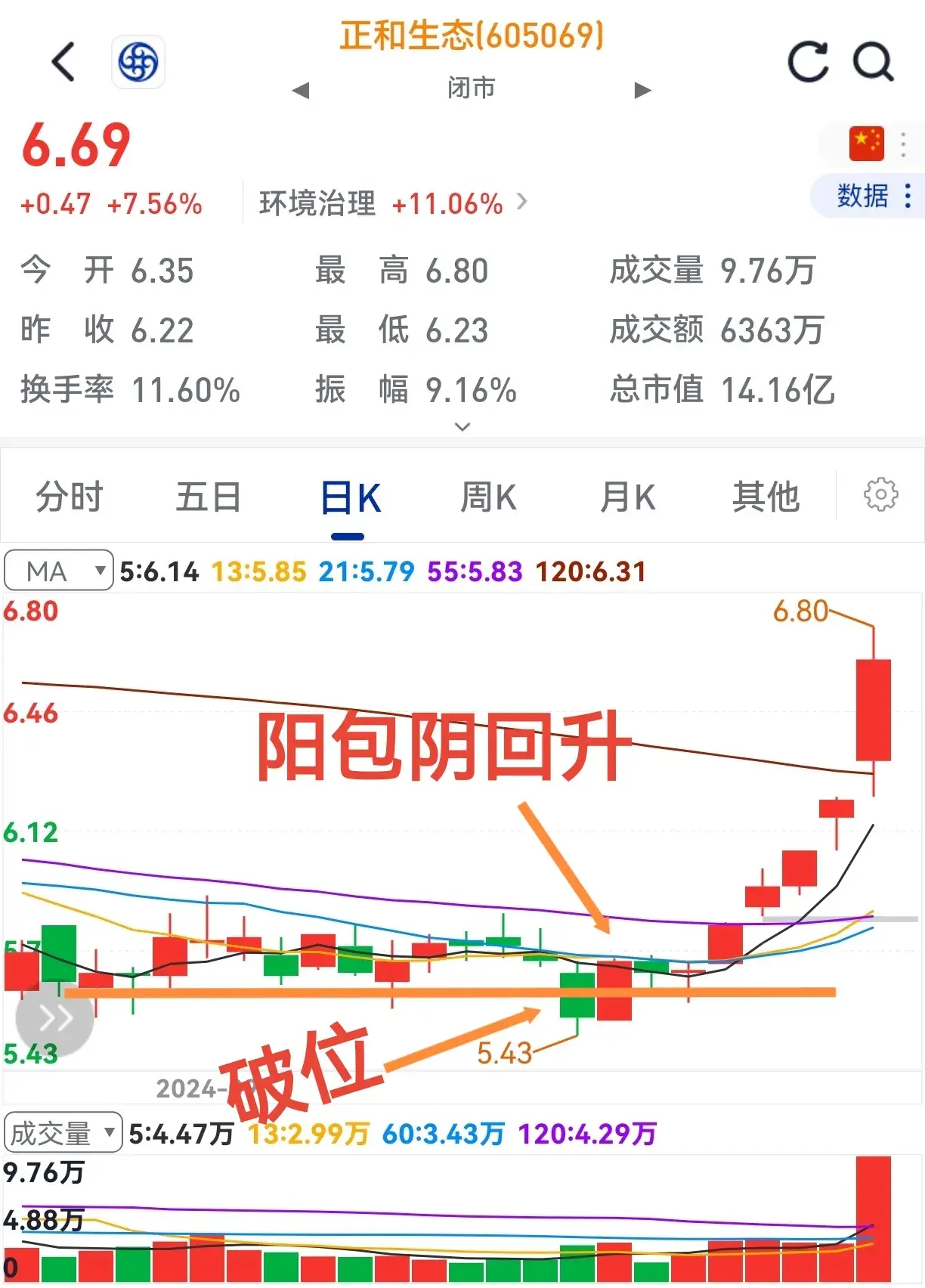925x1288 pixels.
Task: Go back to the previous page
Action: 63,62
